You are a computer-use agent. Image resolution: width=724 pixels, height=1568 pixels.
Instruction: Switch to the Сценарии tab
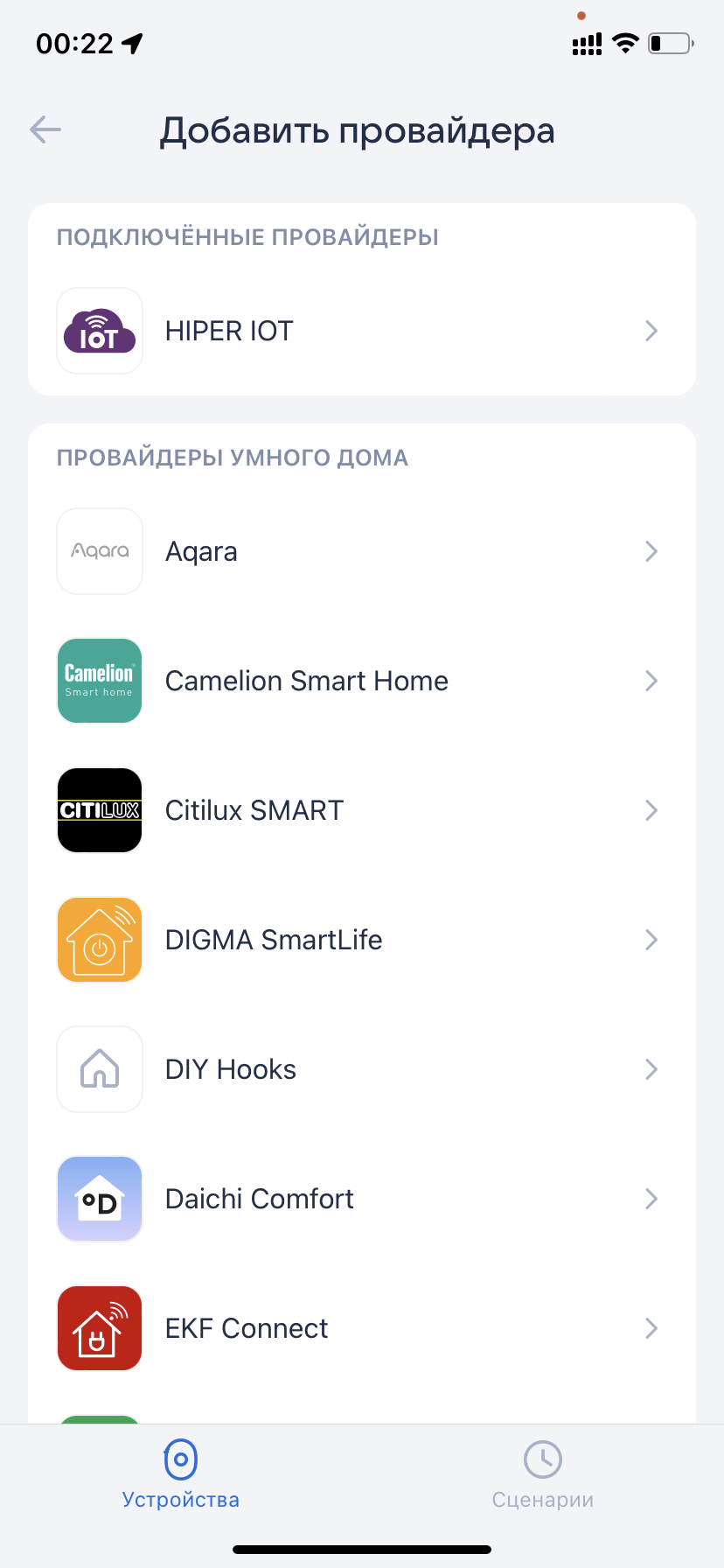(542, 1475)
